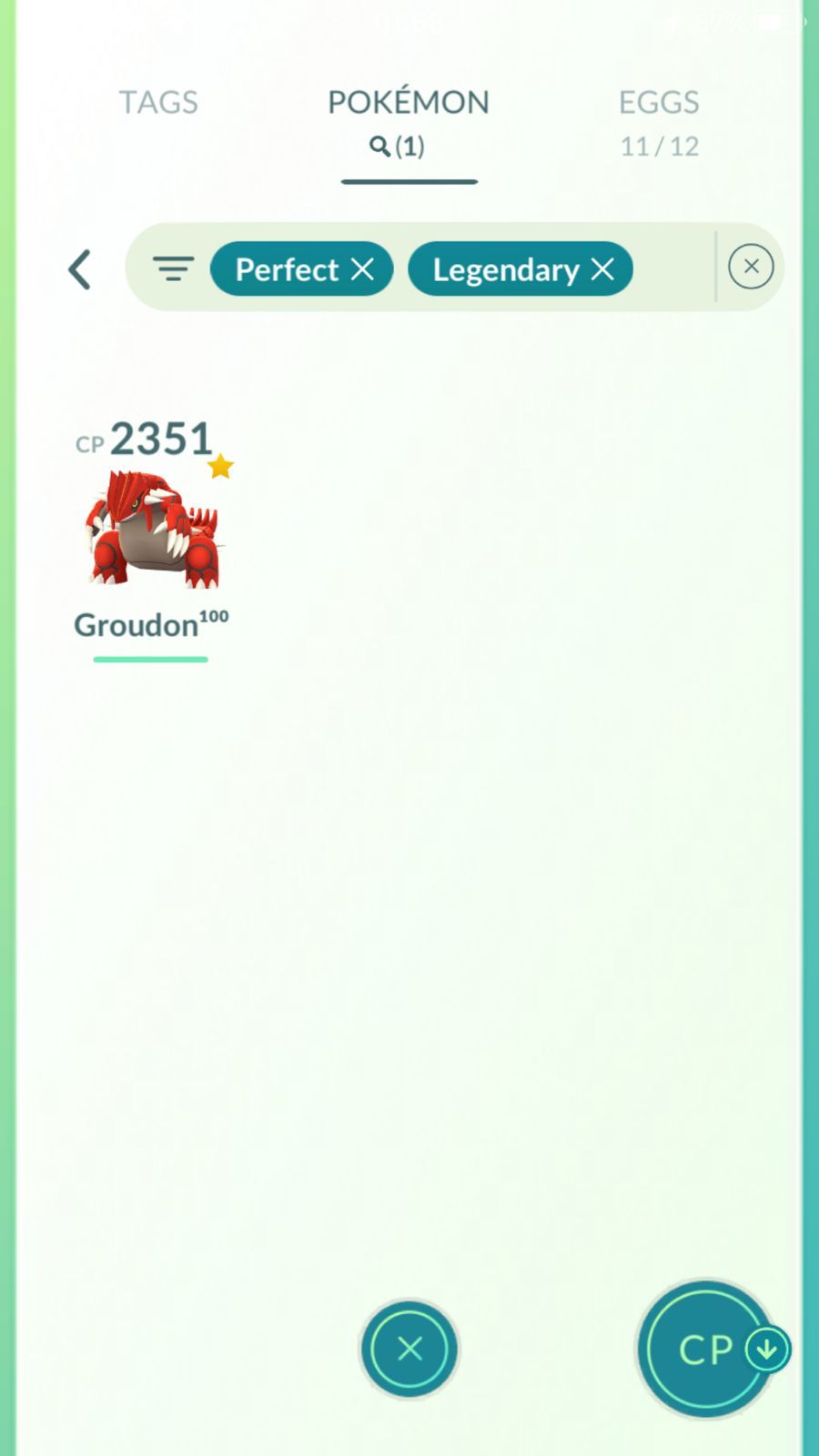Image resolution: width=819 pixels, height=1456 pixels.
Task: Close the Pokémon storage screen
Action: [409, 1349]
